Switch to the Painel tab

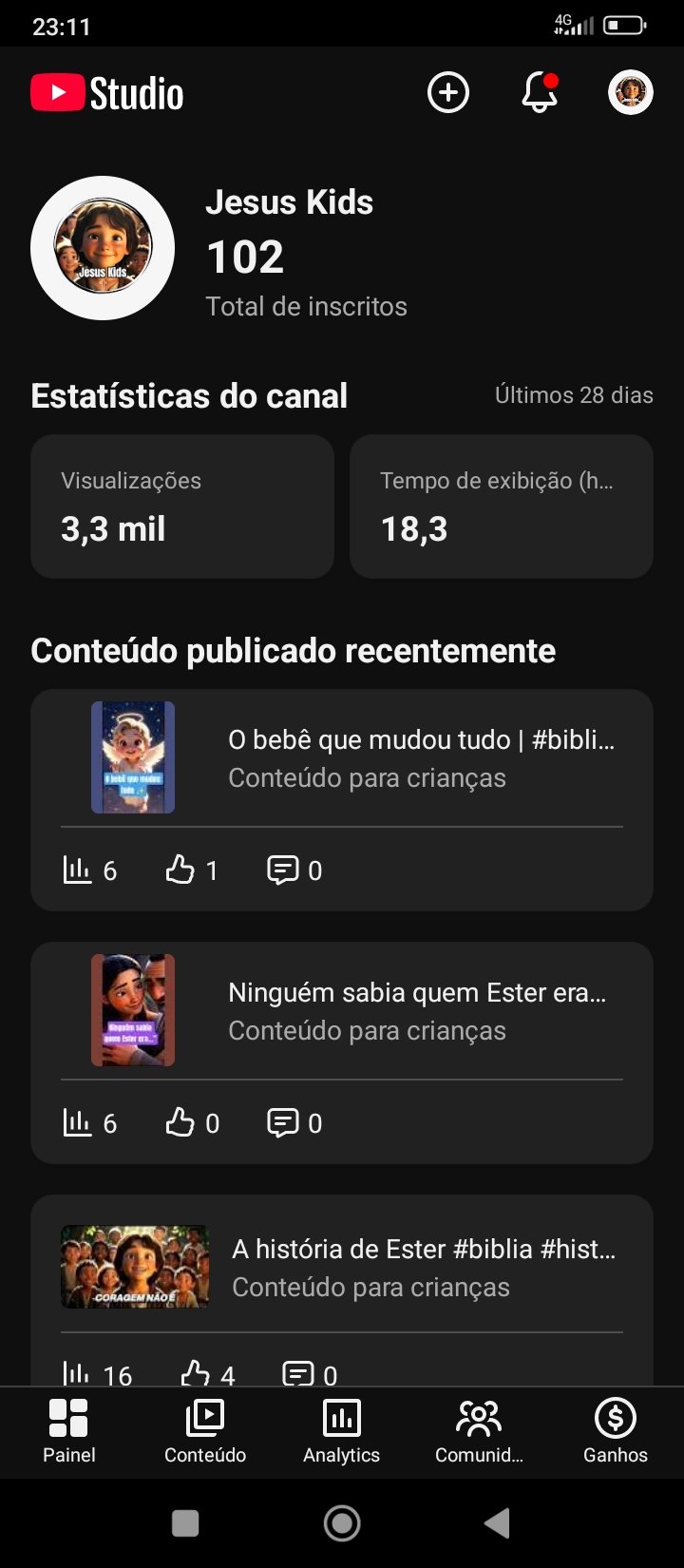tap(68, 1430)
